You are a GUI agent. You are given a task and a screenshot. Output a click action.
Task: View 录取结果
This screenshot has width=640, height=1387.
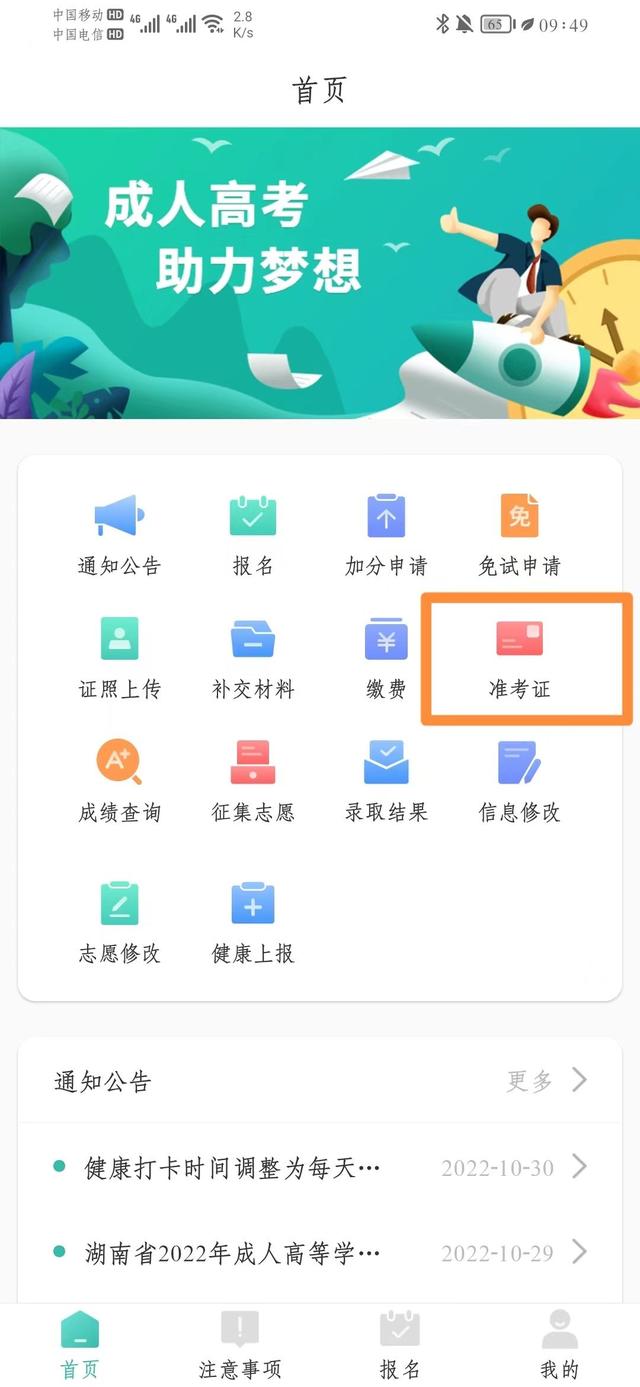tap(386, 782)
